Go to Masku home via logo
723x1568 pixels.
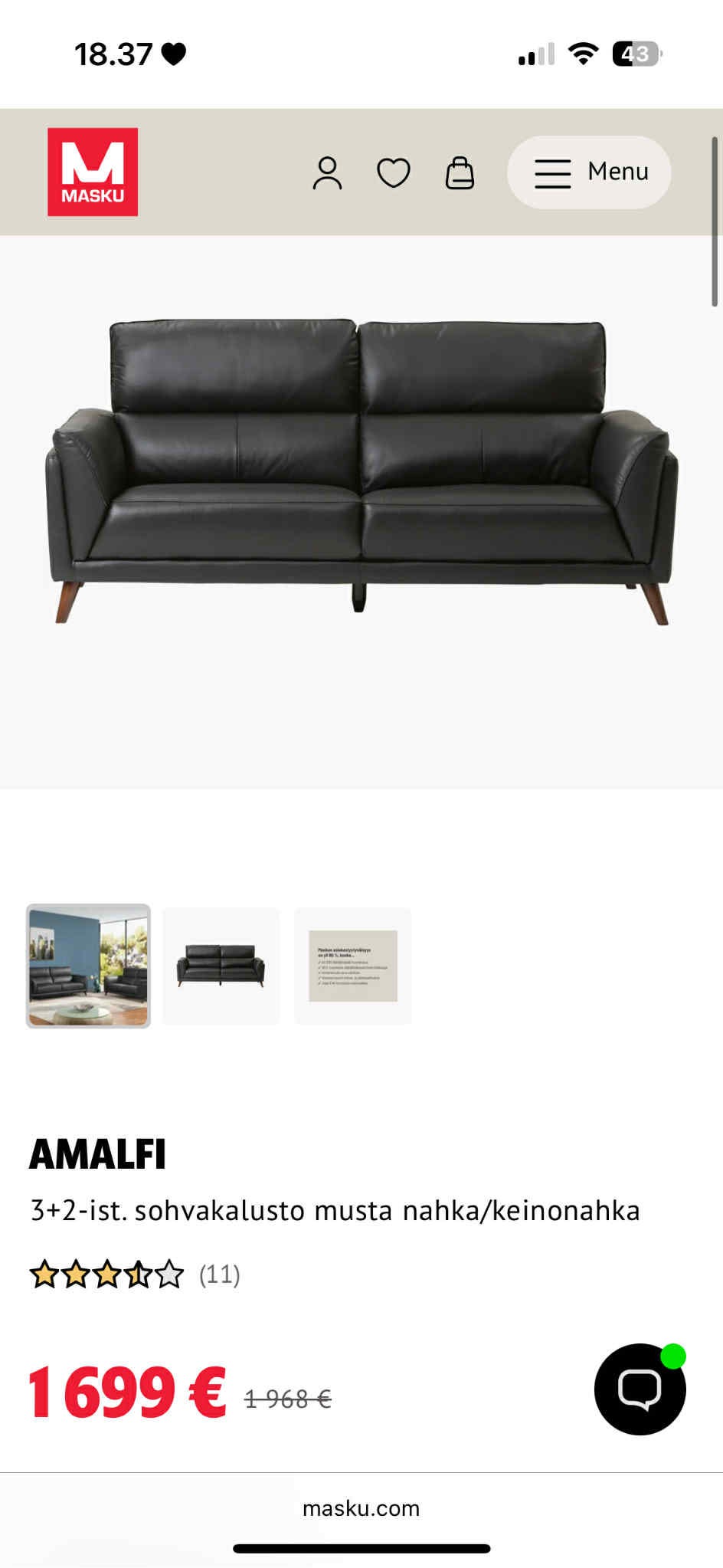[x=93, y=172]
